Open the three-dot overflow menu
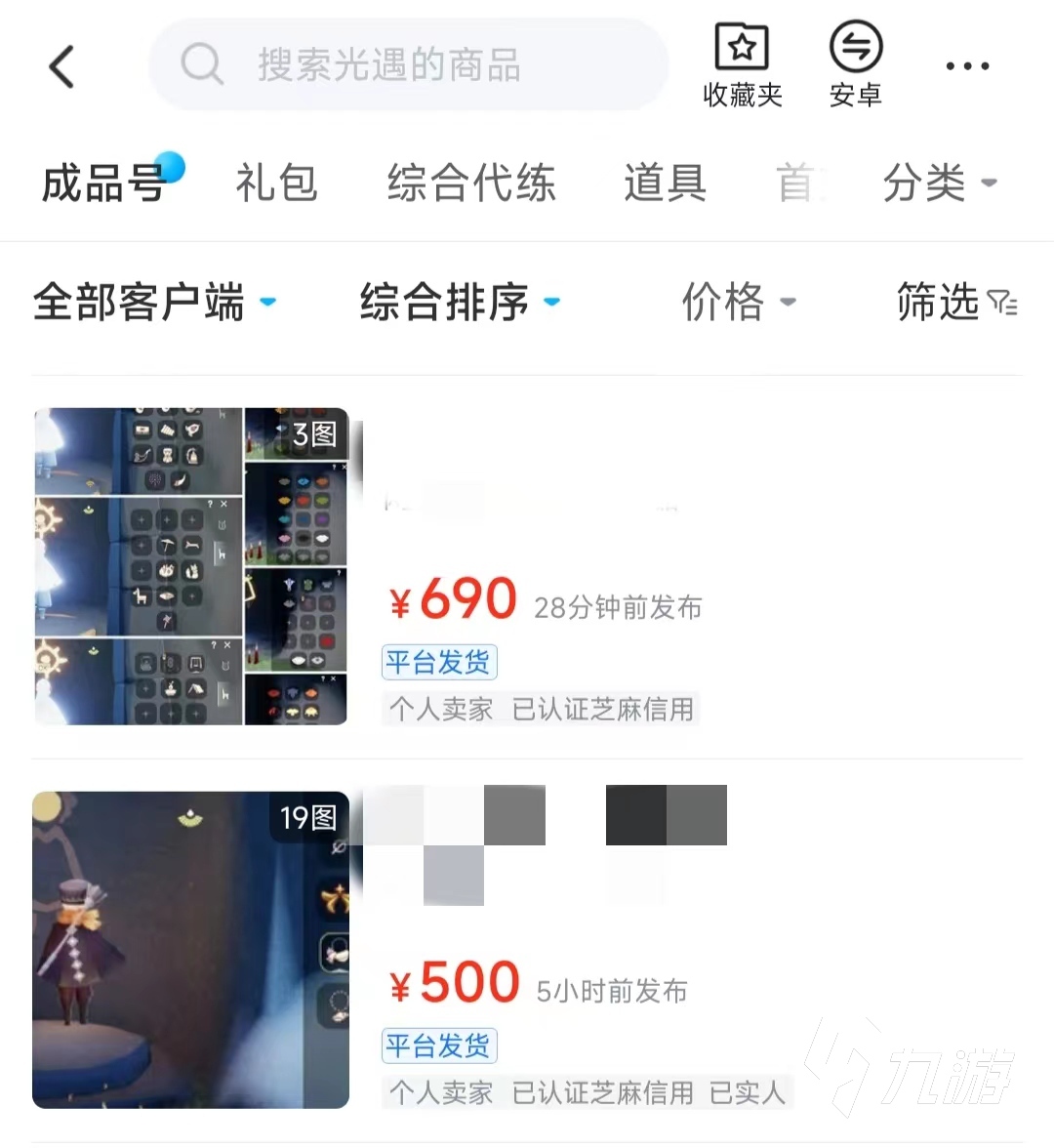This screenshot has height=1148, width=1054. click(x=967, y=66)
